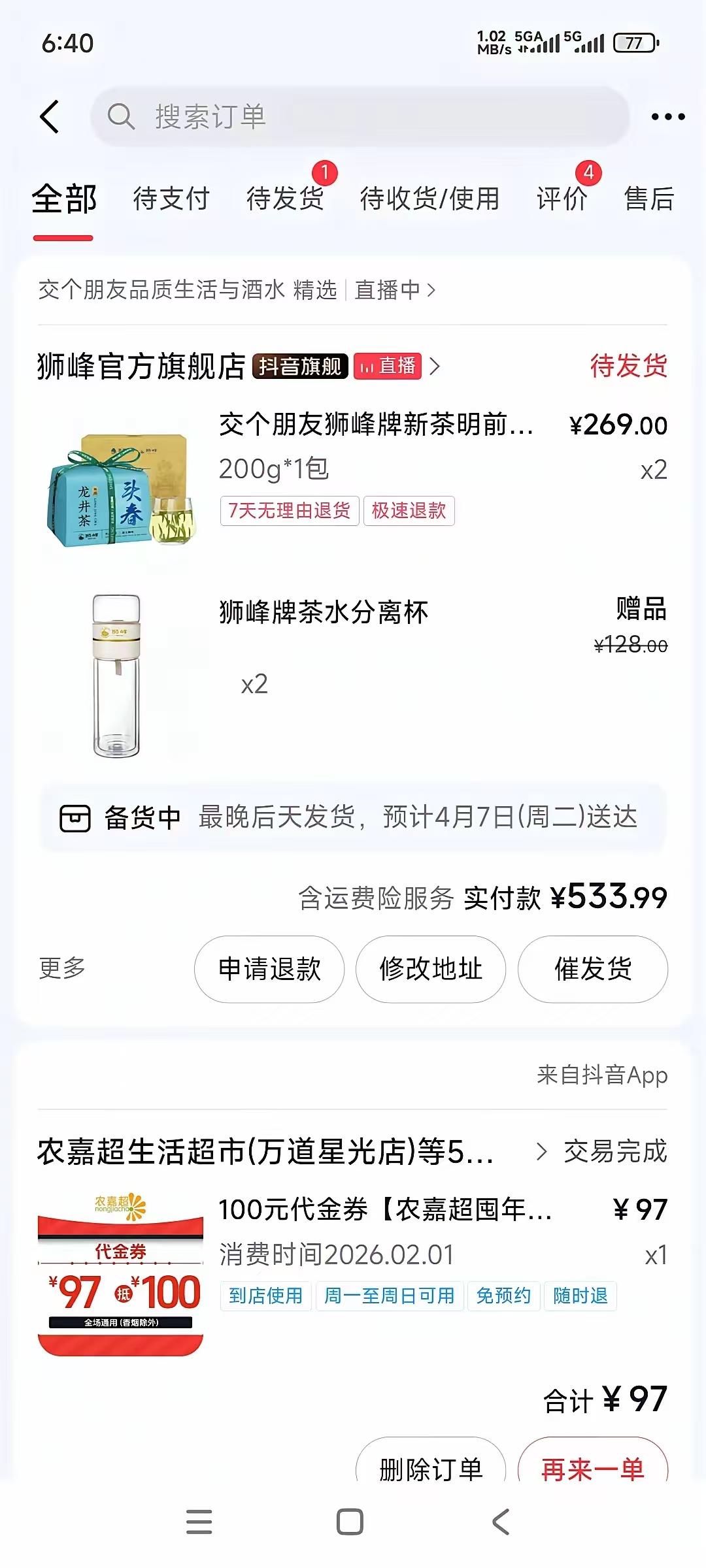Open 狮峰官方旗舰店 store page via chevron
This screenshot has width=706, height=1568.
(x=437, y=367)
